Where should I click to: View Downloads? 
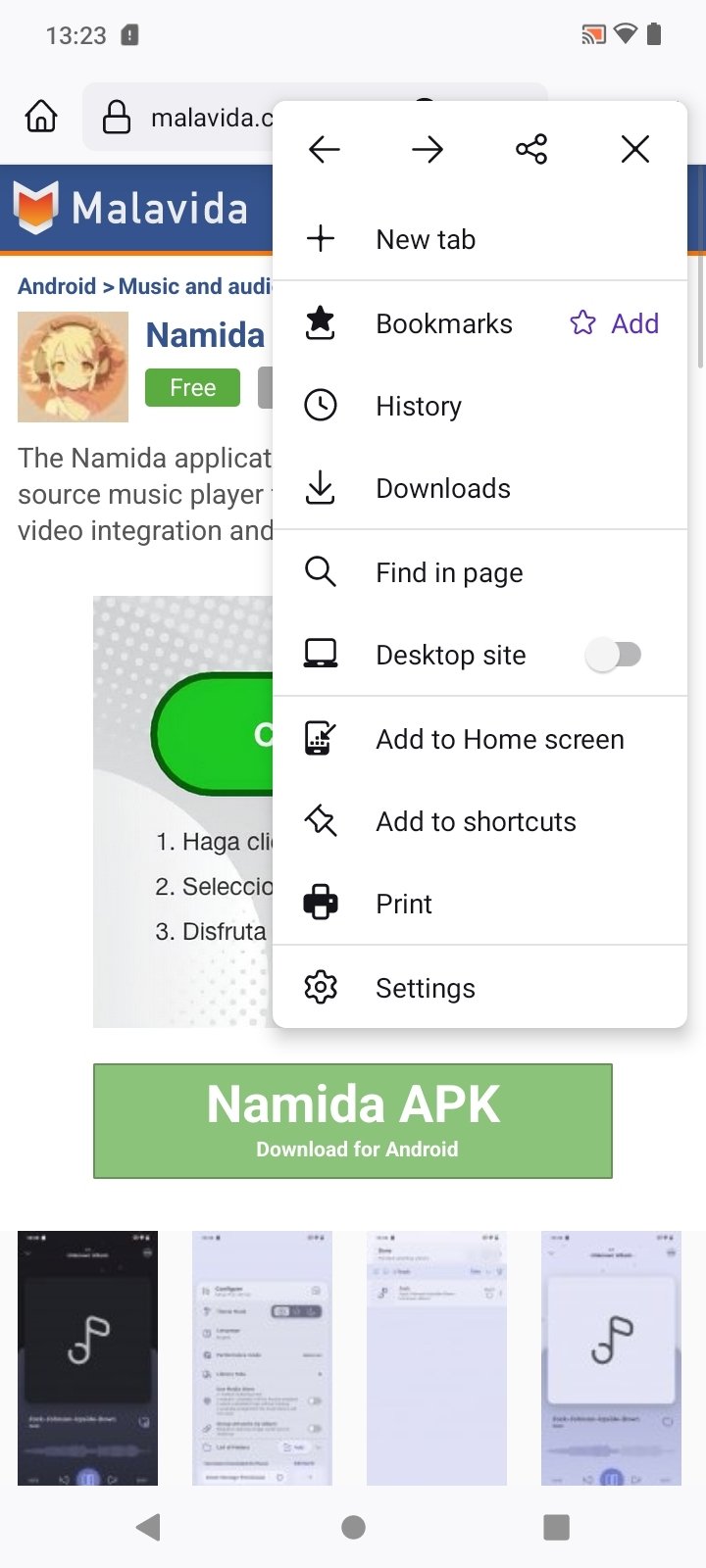(x=443, y=488)
